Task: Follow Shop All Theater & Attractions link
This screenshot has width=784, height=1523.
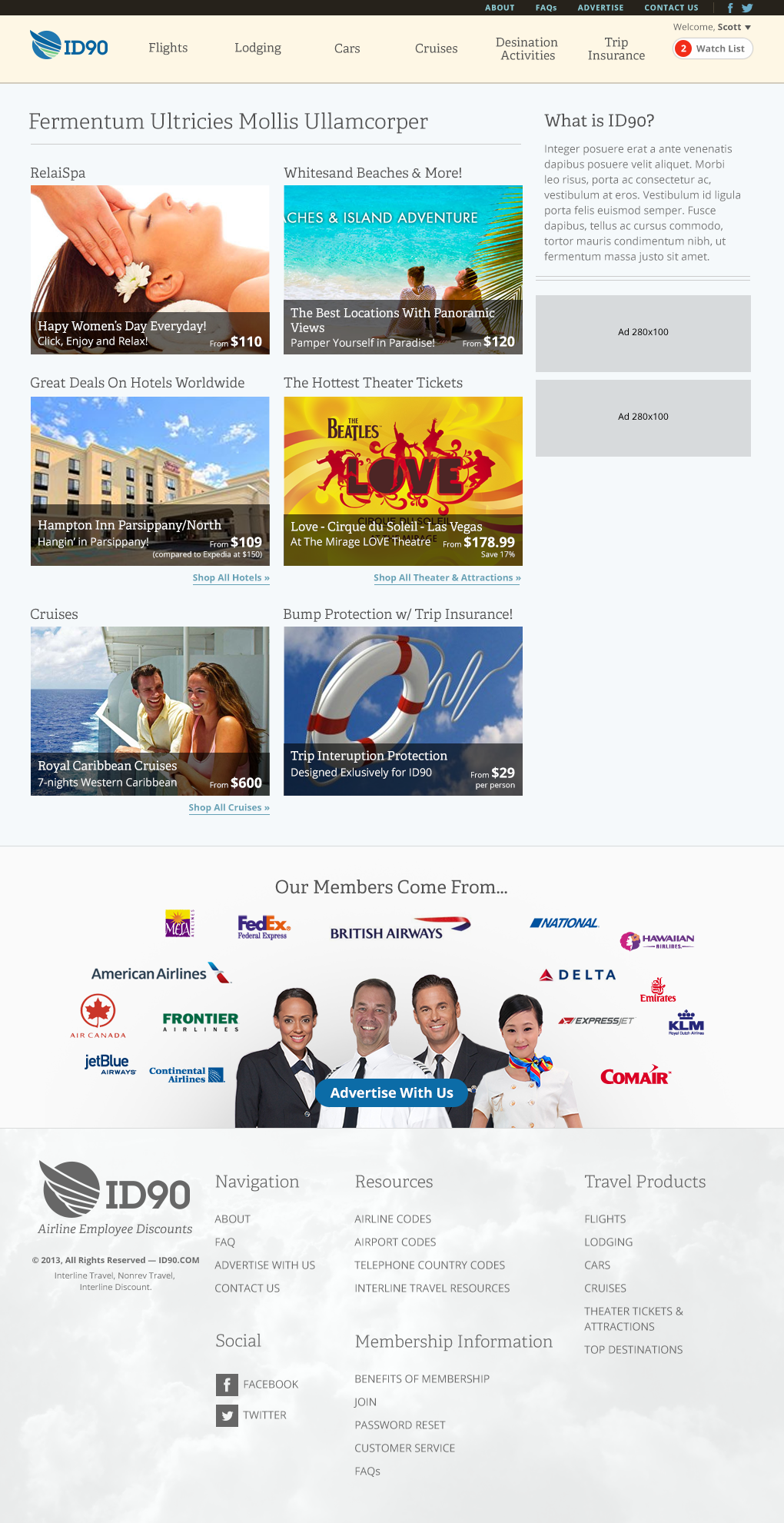Action: [447, 578]
